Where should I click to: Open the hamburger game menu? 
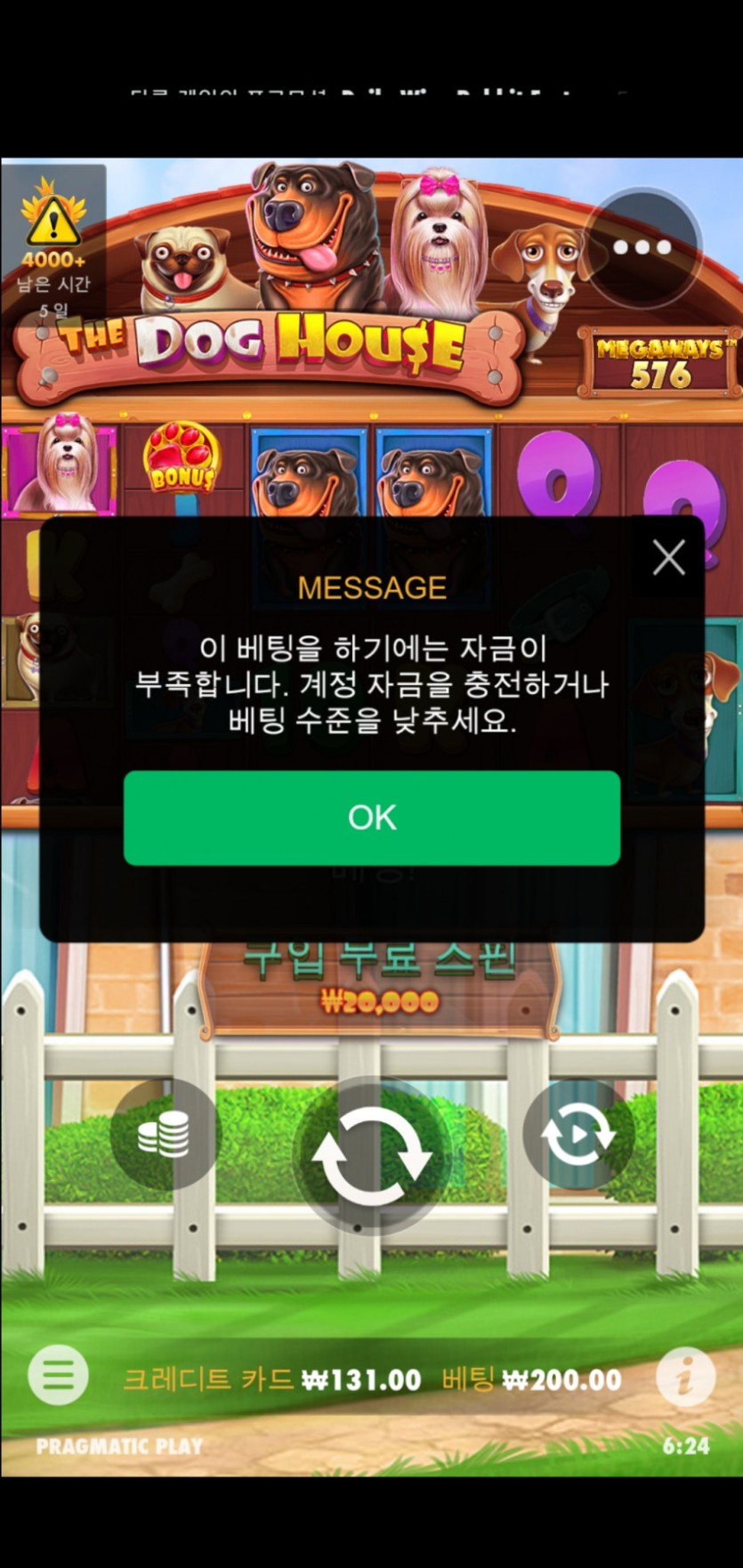59,1376
